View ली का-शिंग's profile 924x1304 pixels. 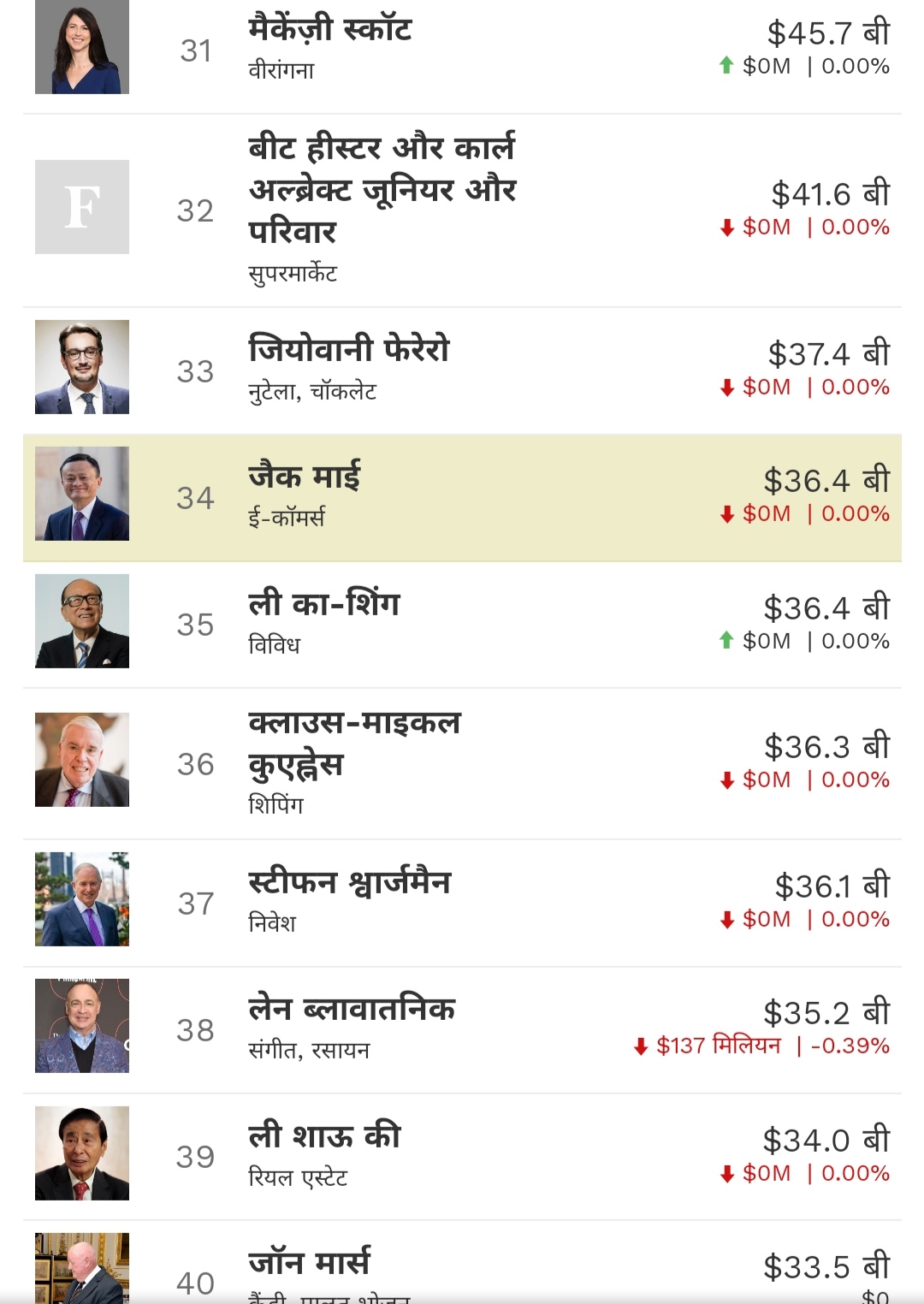click(324, 604)
